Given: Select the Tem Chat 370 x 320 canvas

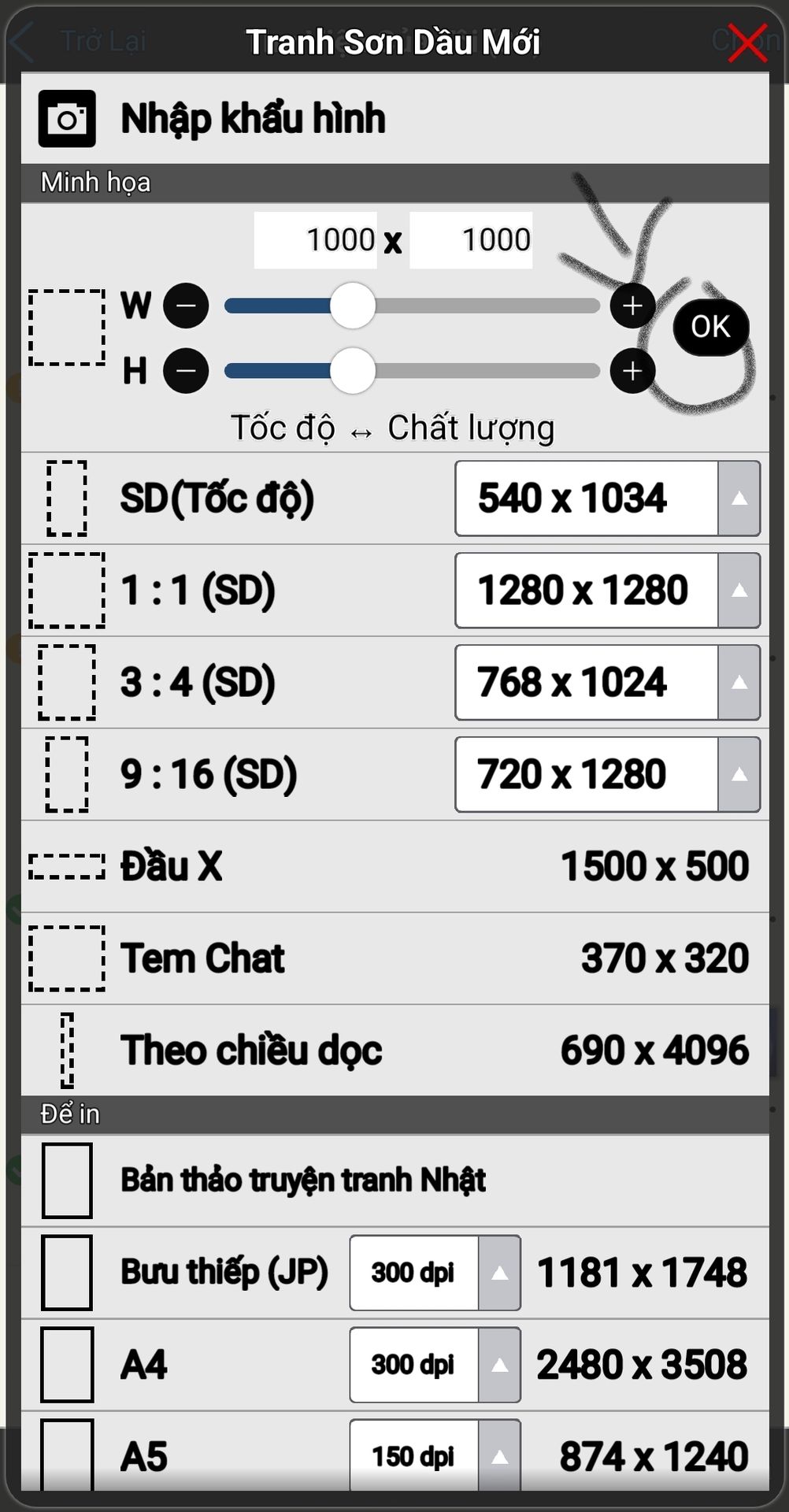Looking at the screenshot, I should (395, 958).
